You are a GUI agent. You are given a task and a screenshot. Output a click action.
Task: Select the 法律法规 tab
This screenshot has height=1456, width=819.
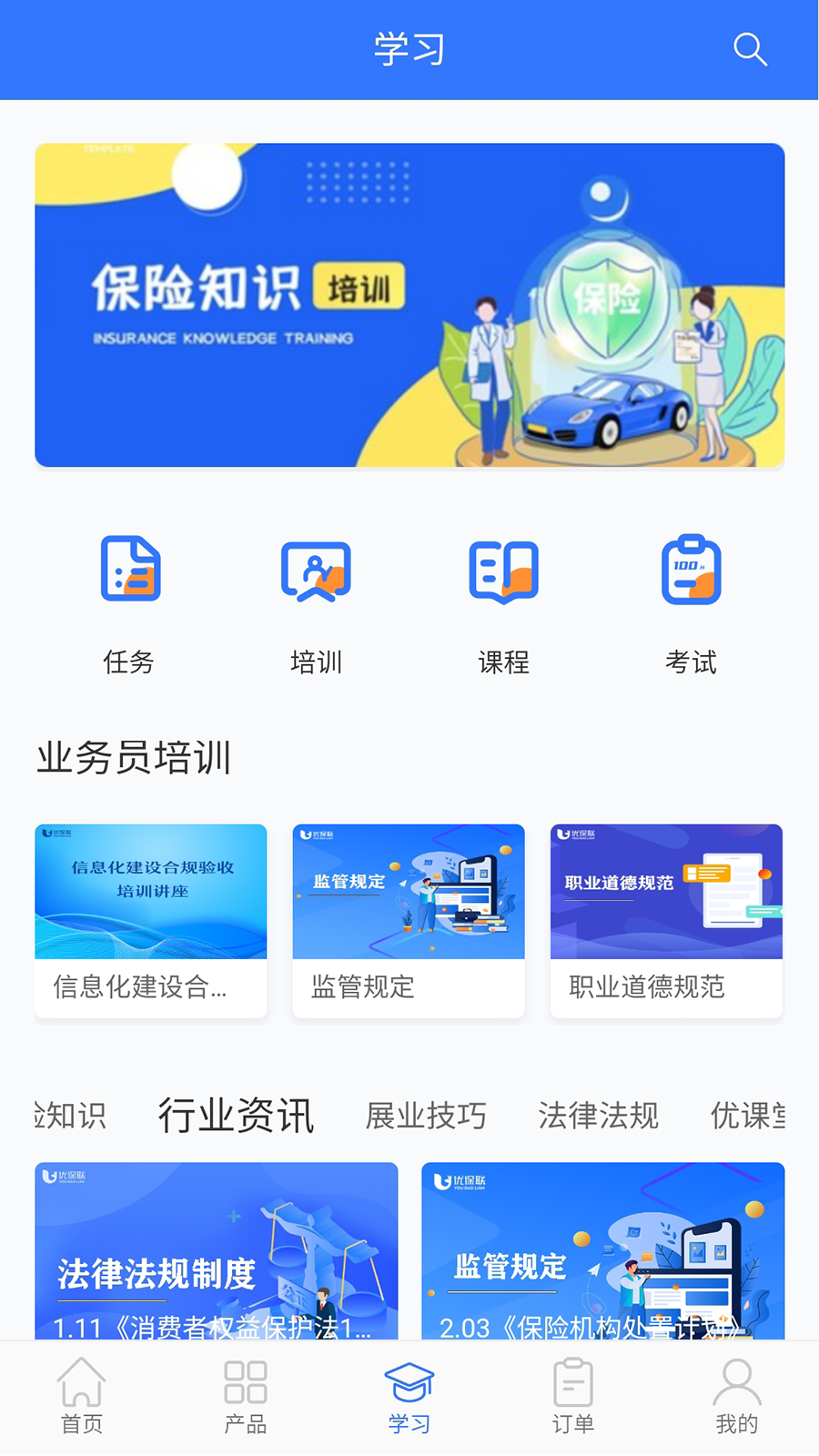coord(598,1117)
